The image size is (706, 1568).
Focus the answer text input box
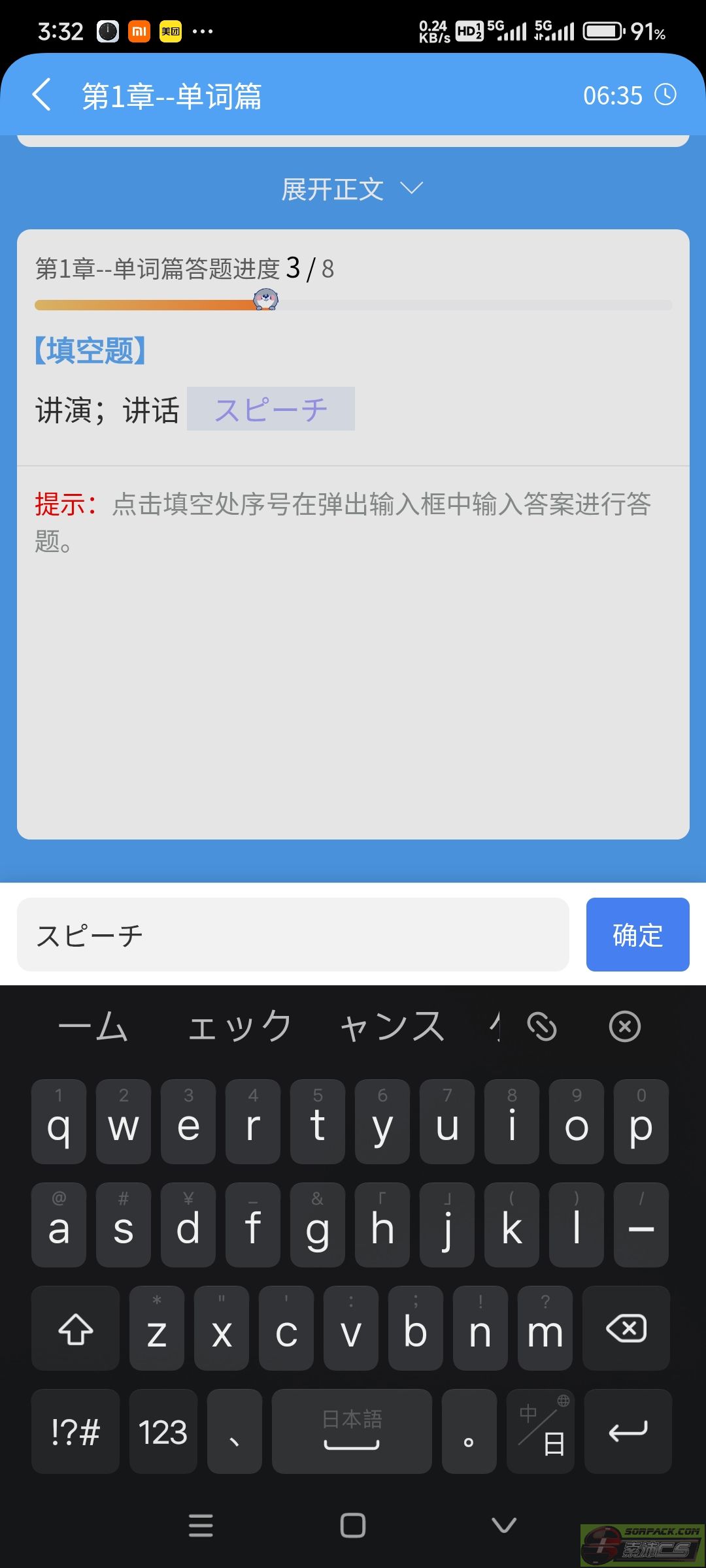293,935
